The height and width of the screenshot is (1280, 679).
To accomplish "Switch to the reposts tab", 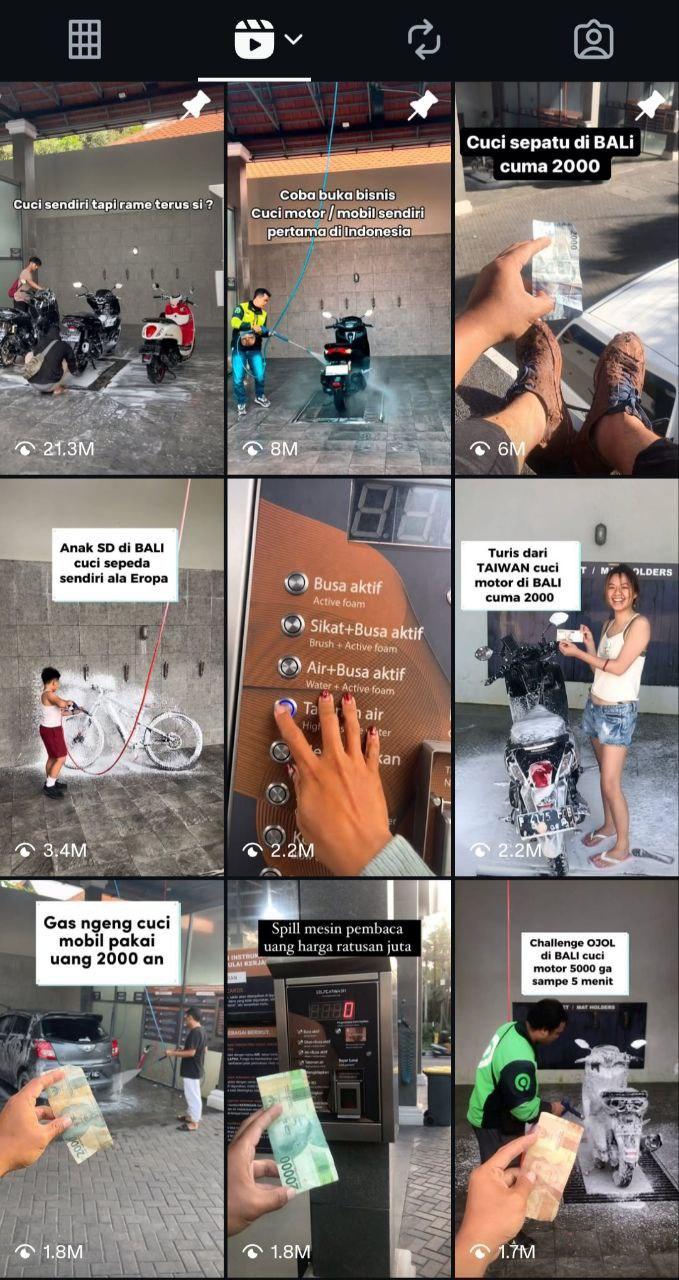I will (424, 39).
